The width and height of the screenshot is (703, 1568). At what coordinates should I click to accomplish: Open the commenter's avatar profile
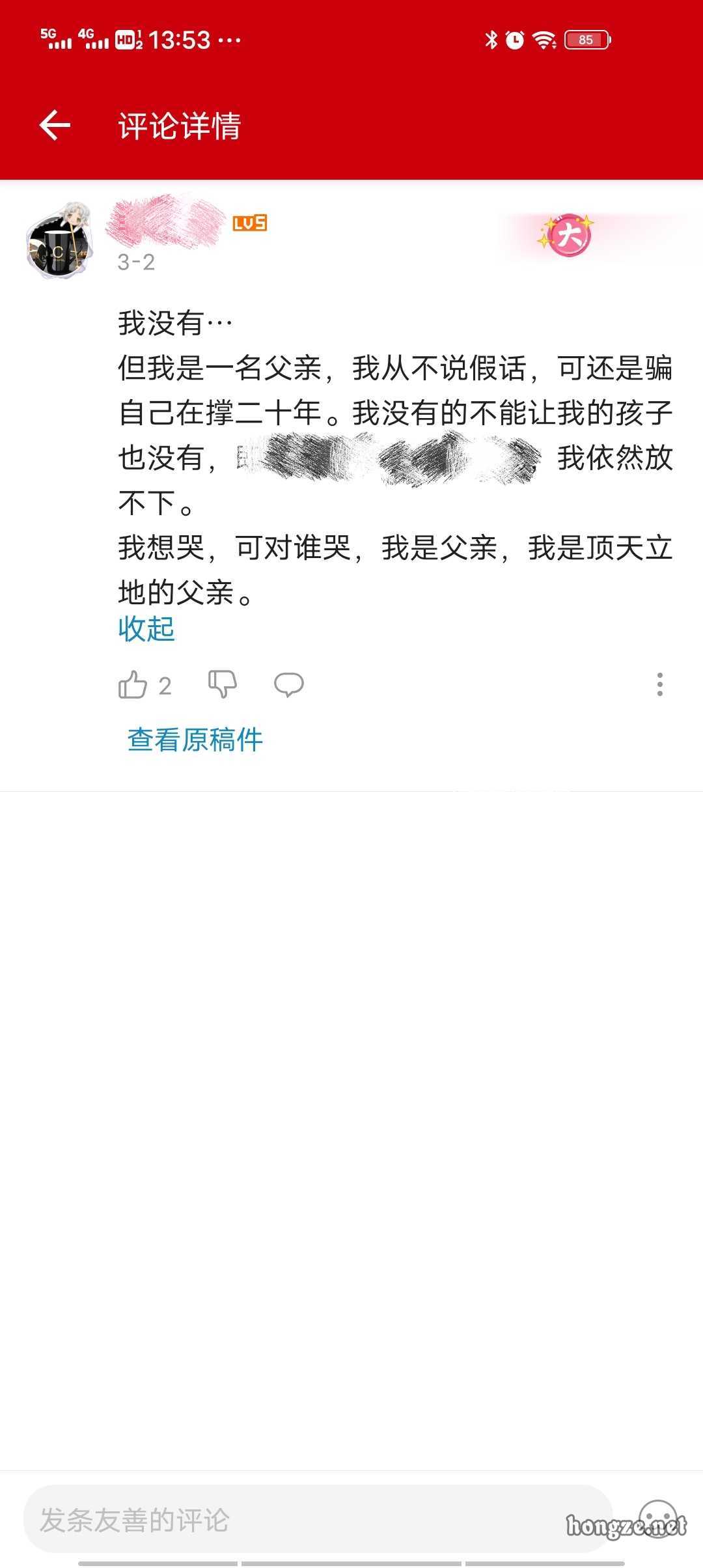pos(59,241)
